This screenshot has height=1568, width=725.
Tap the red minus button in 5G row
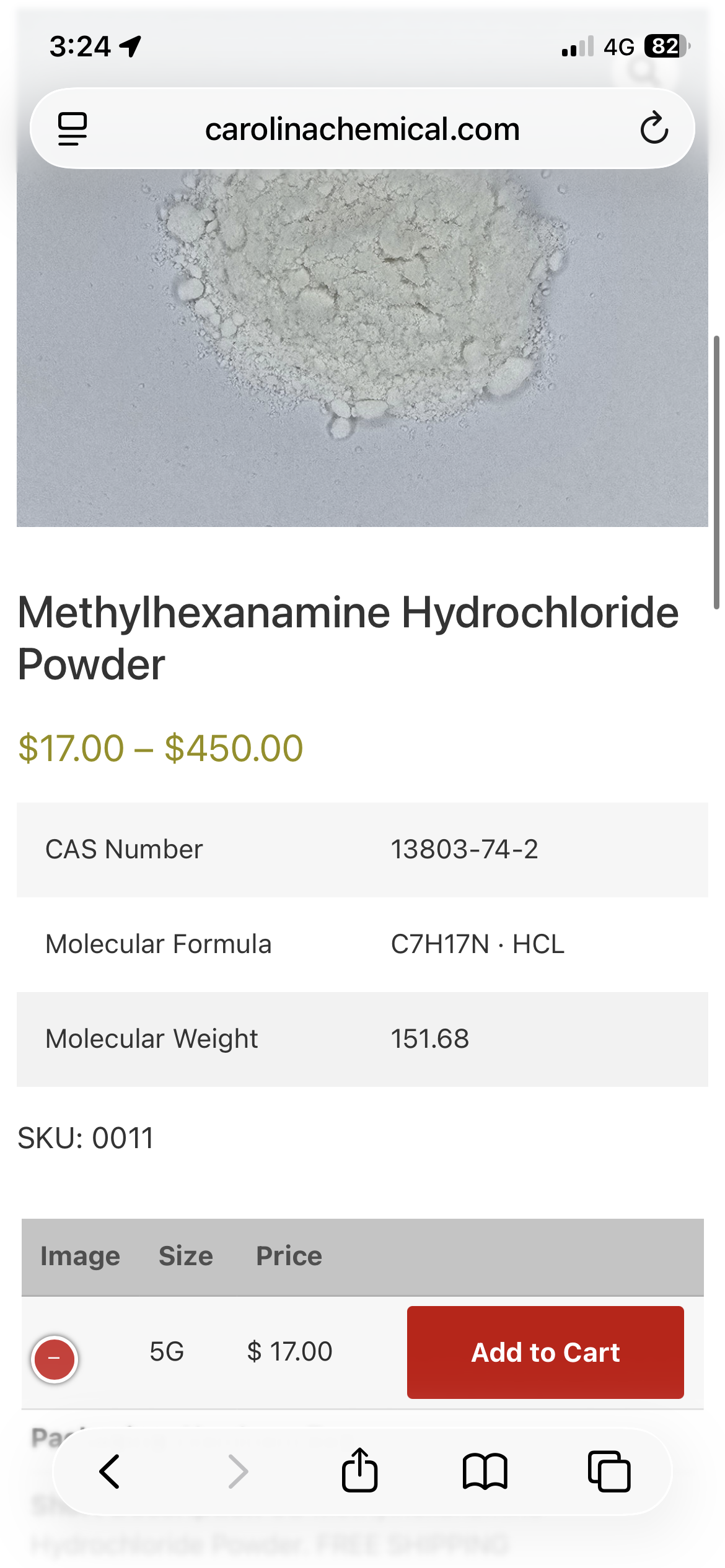pos(55,1359)
